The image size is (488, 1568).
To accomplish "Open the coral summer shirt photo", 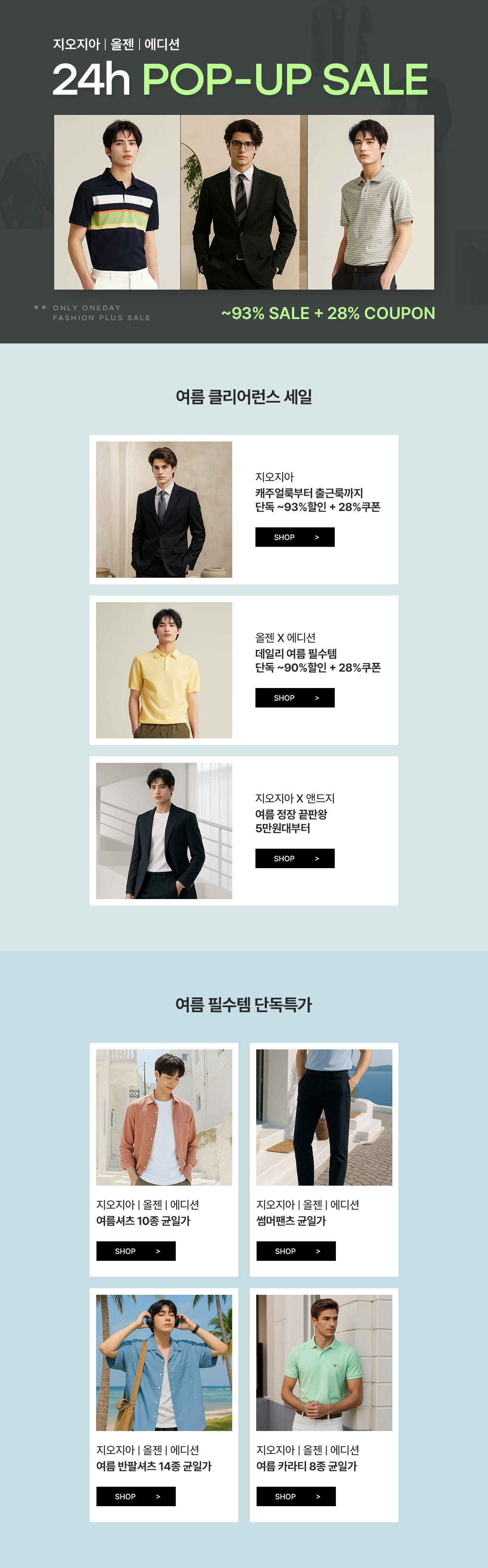I will coord(164,1117).
